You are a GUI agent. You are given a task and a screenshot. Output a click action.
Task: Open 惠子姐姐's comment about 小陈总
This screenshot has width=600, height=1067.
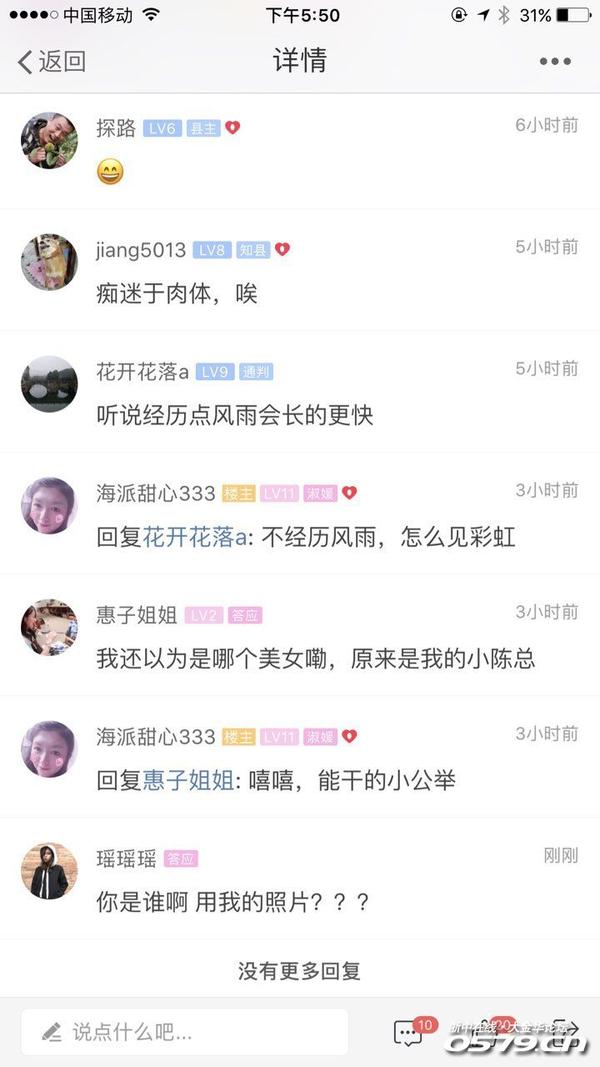click(x=316, y=659)
